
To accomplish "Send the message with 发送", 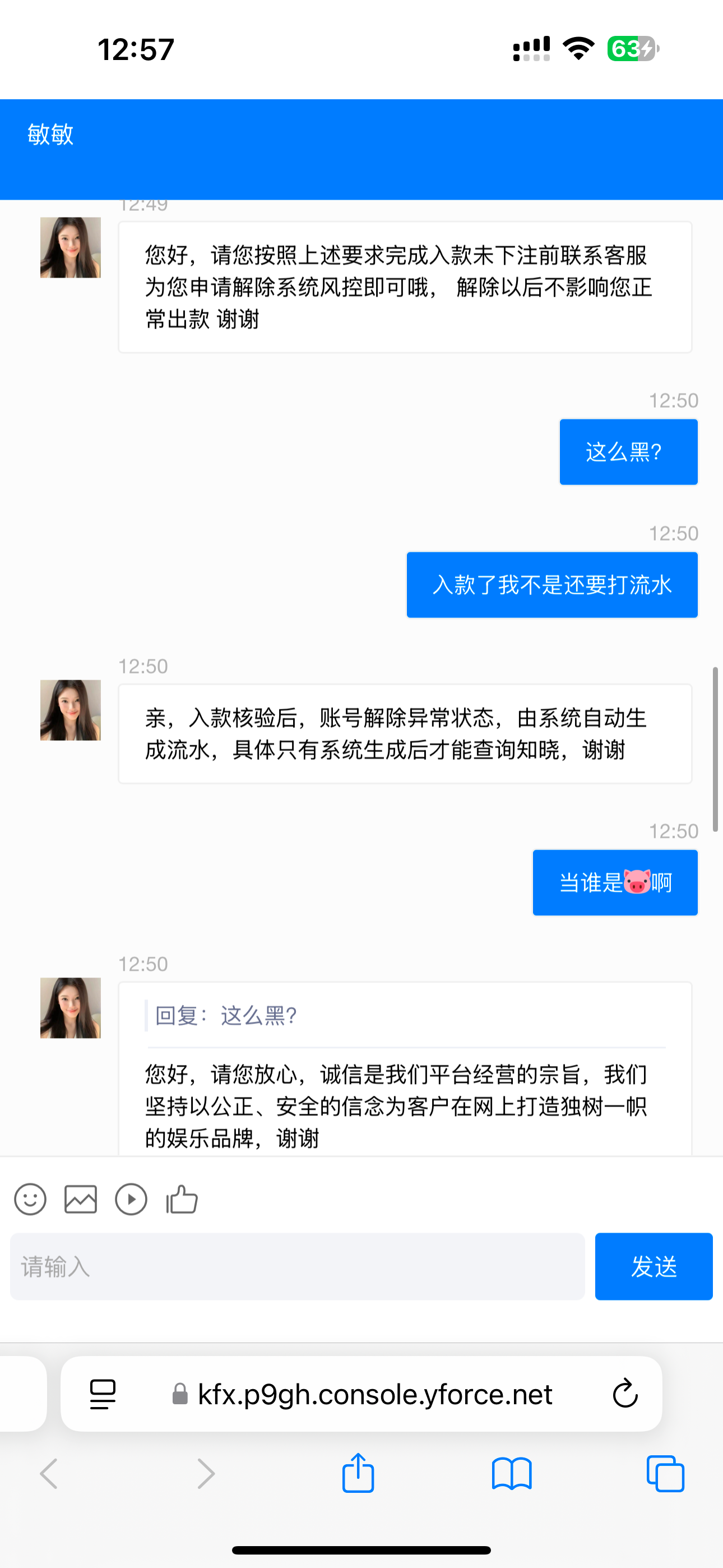I will tap(654, 1267).
